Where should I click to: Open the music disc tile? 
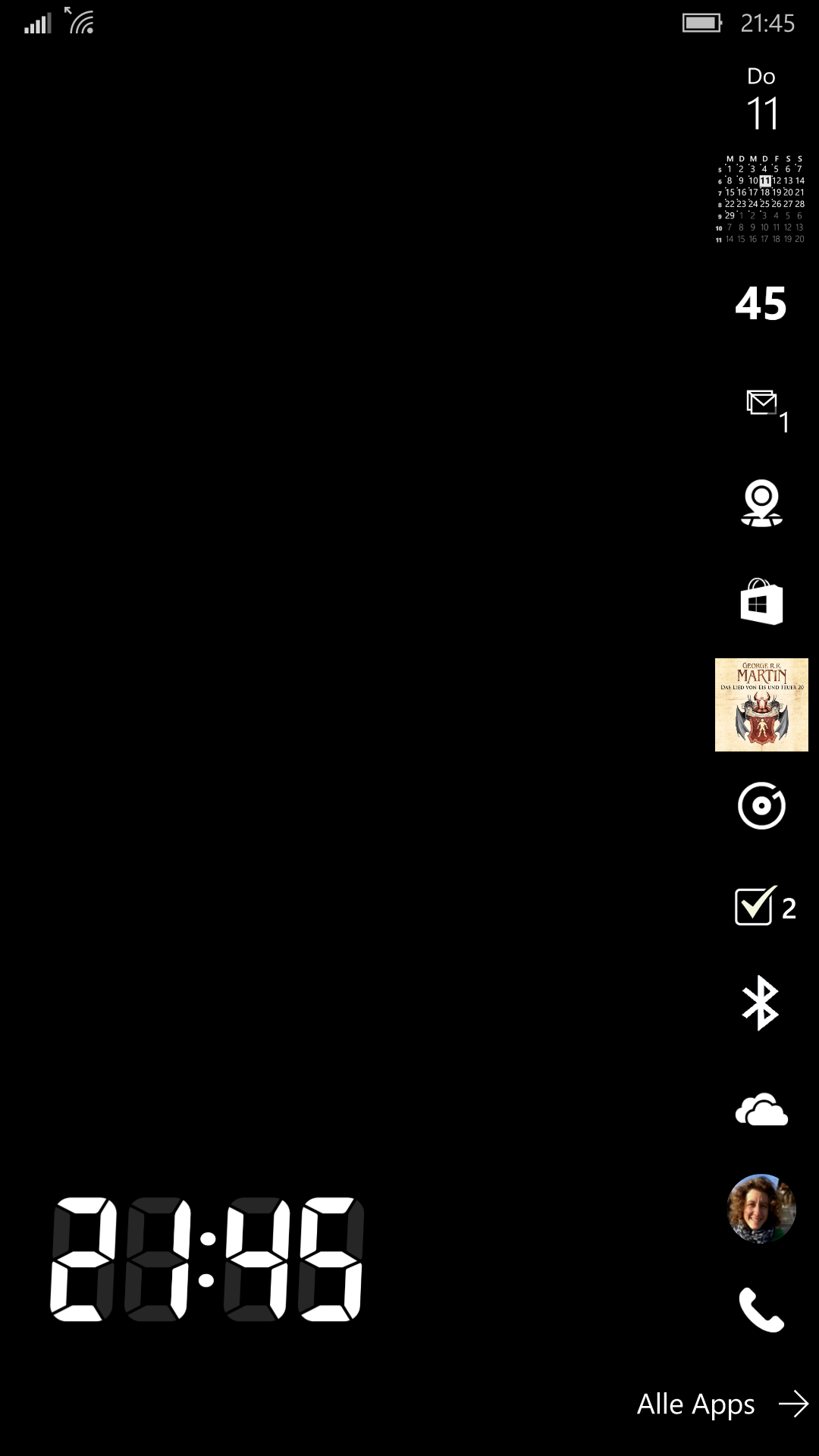(x=761, y=805)
